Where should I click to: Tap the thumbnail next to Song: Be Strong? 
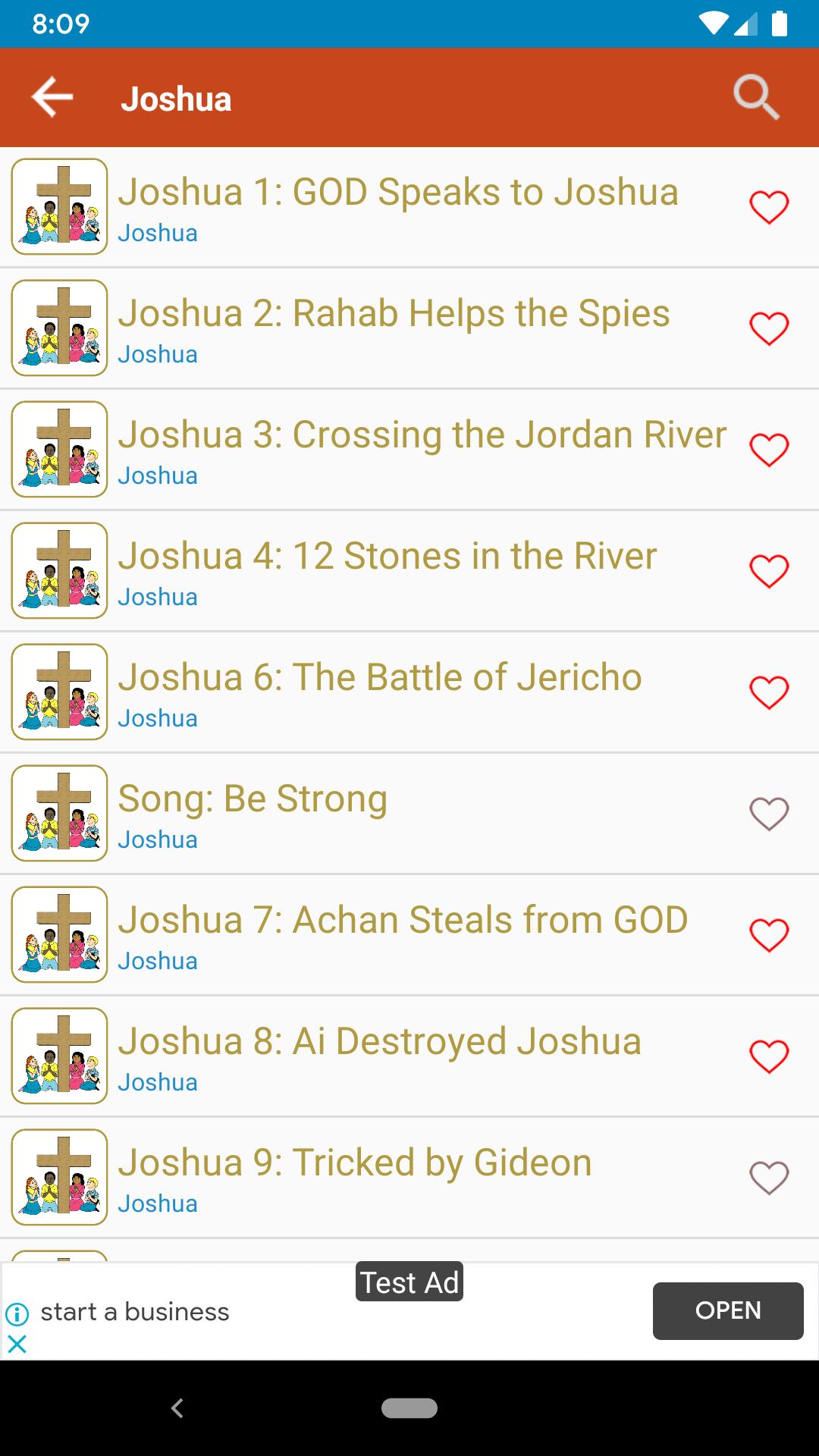tap(59, 812)
